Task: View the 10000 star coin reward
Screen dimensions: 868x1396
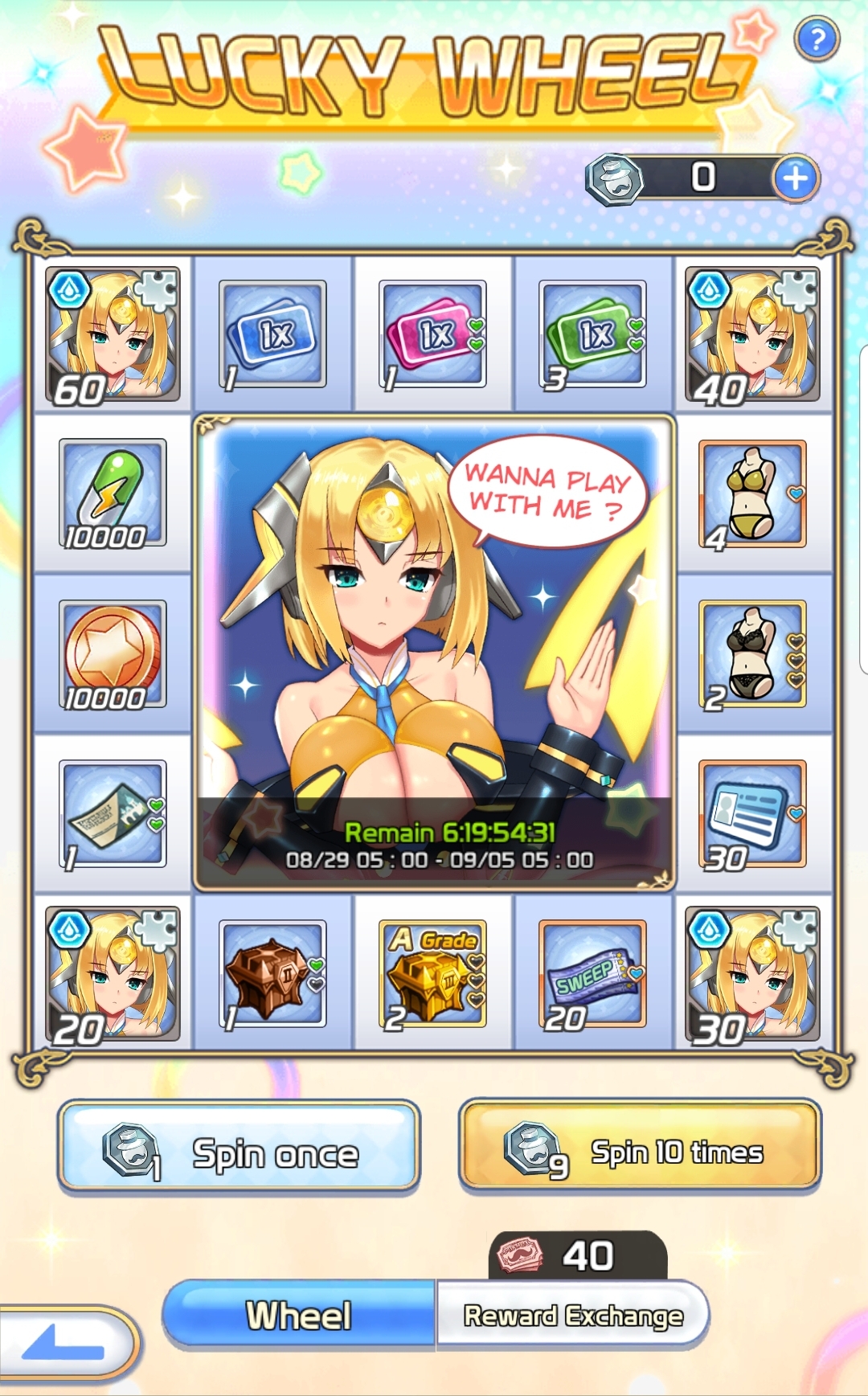Action: [113, 653]
